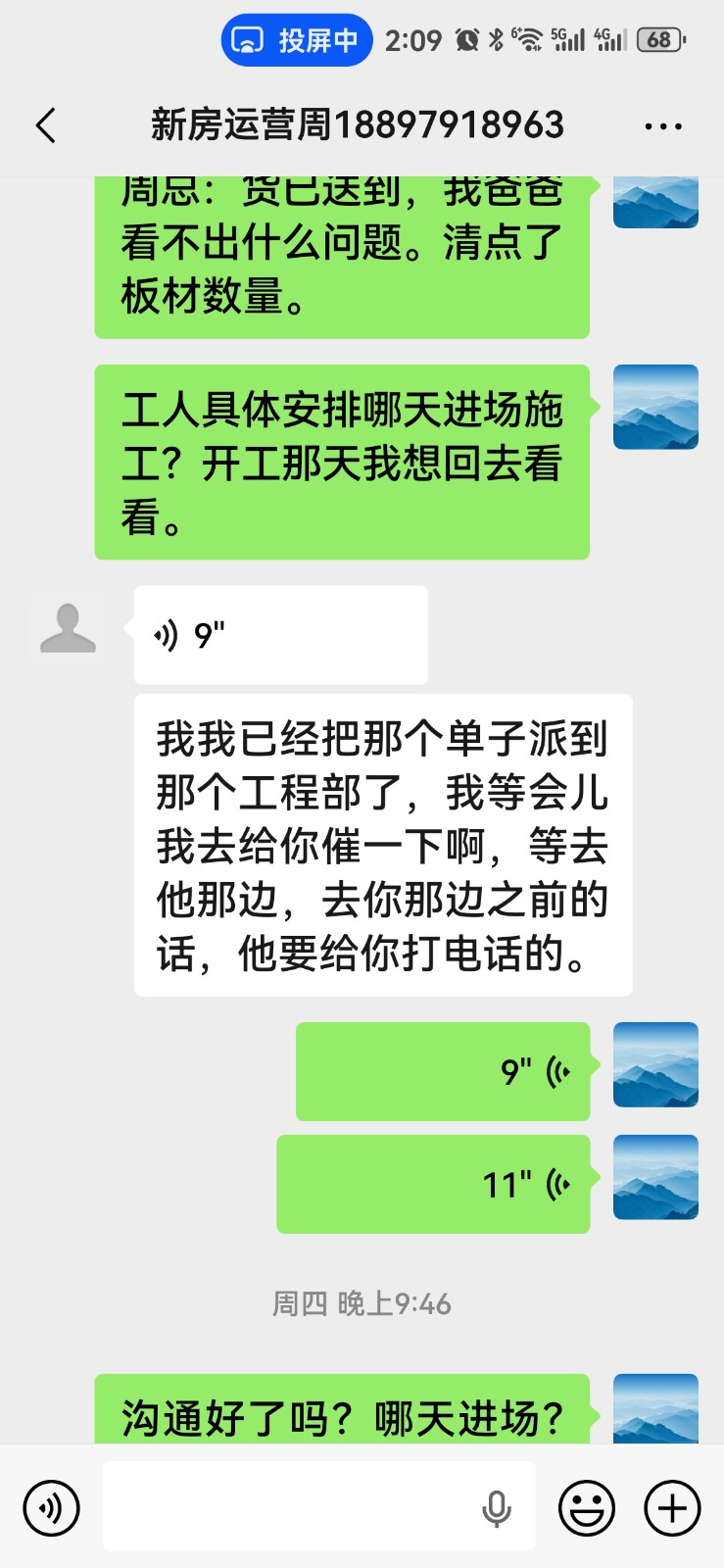
Task: Open the emoji sticker panel
Action: [587, 1507]
